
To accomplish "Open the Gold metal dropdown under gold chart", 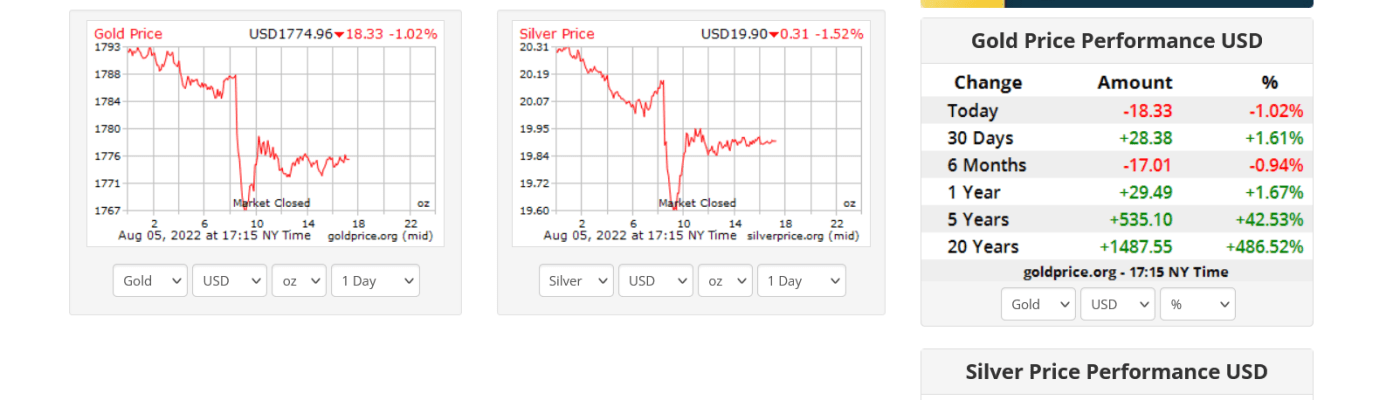I will (x=150, y=281).
